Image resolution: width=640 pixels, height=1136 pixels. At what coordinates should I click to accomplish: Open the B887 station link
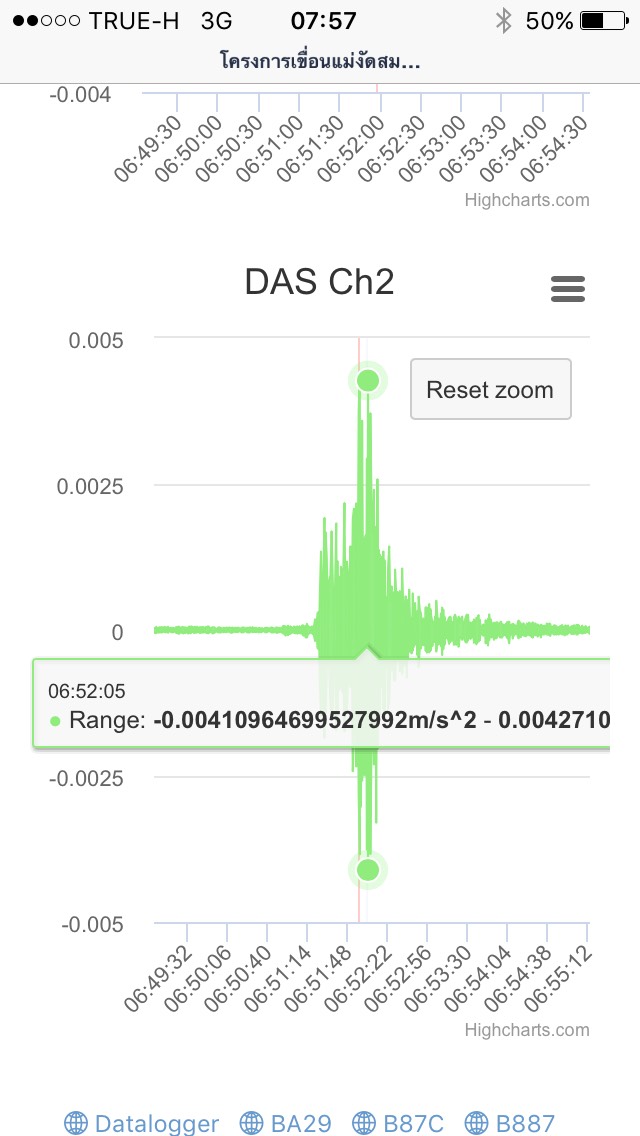(x=511, y=1123)
